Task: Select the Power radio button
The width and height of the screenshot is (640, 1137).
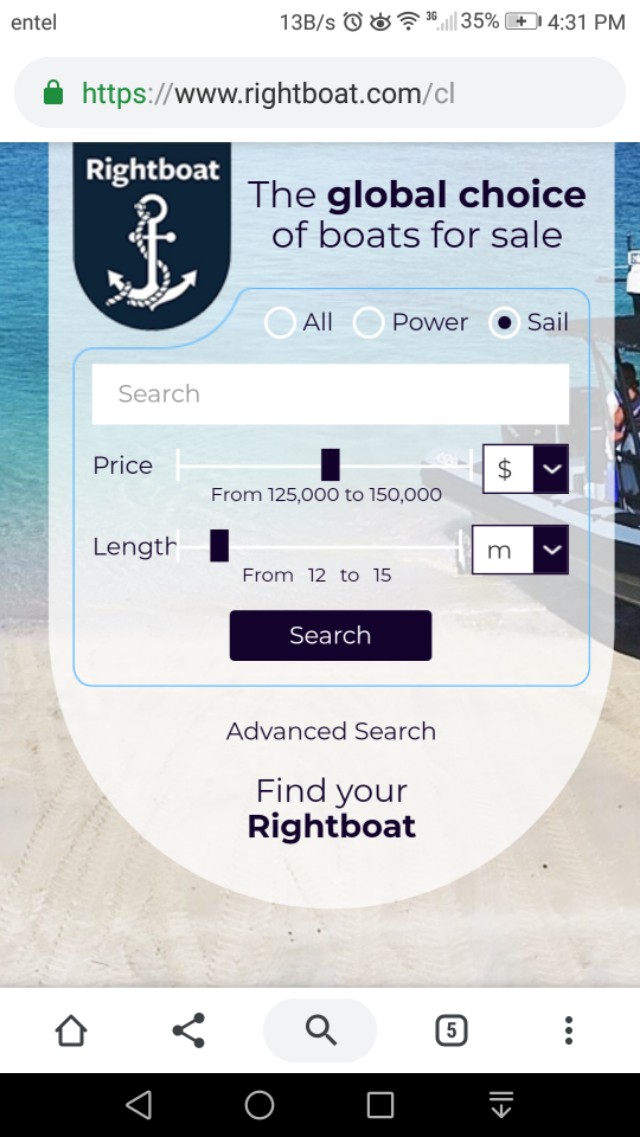Action: [x=369, y=323]
